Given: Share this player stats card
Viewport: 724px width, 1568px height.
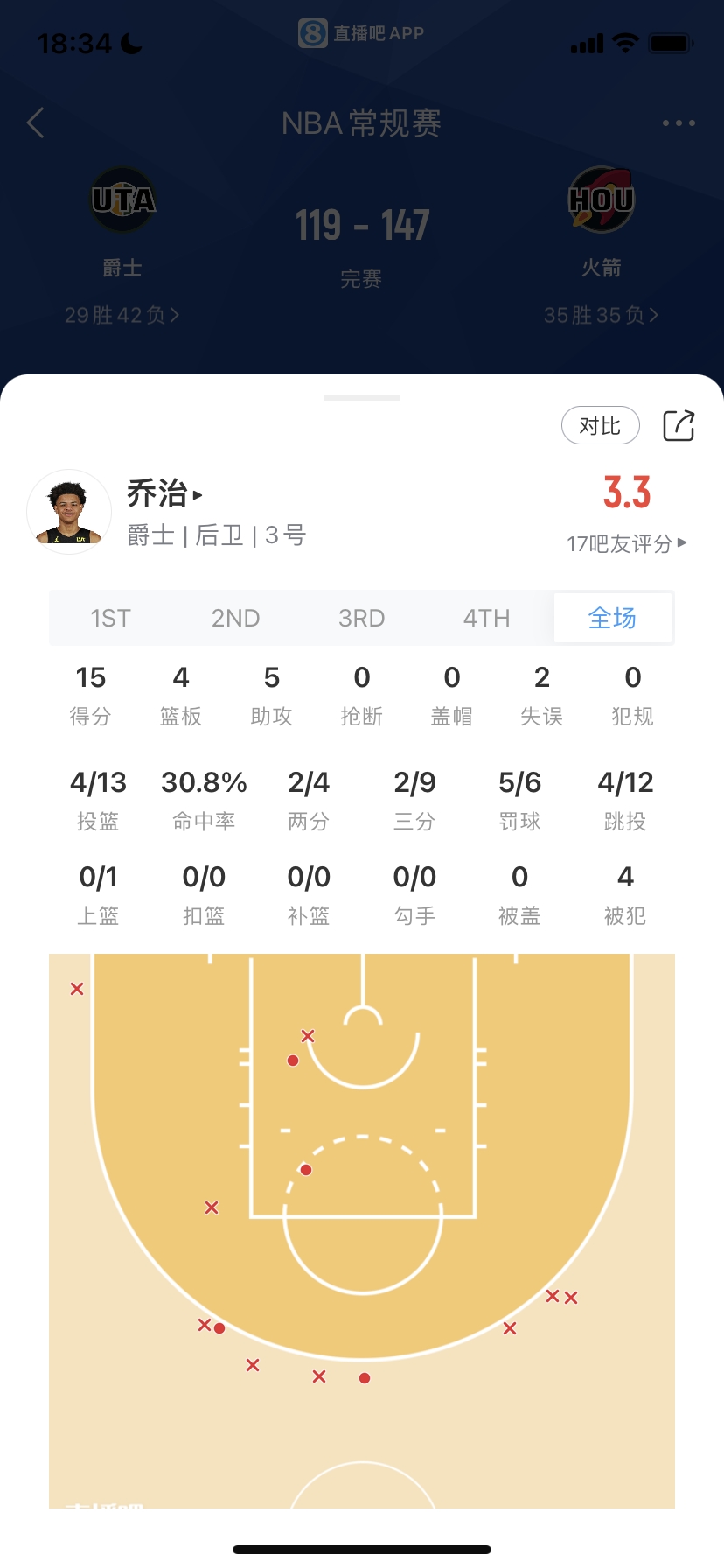Looking at the screenshot, I should click(x=679, y=426).
